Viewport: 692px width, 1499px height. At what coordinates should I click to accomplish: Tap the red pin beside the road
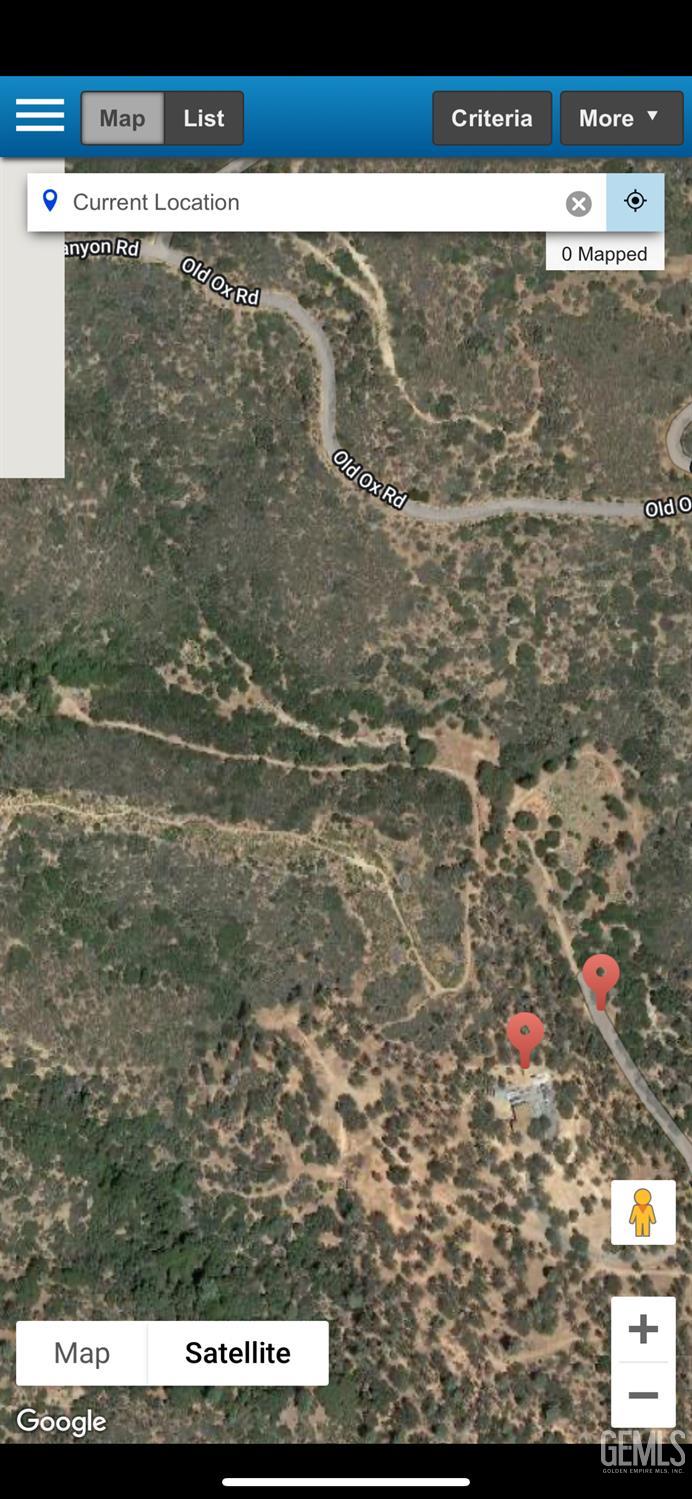(x=601, y=981)
